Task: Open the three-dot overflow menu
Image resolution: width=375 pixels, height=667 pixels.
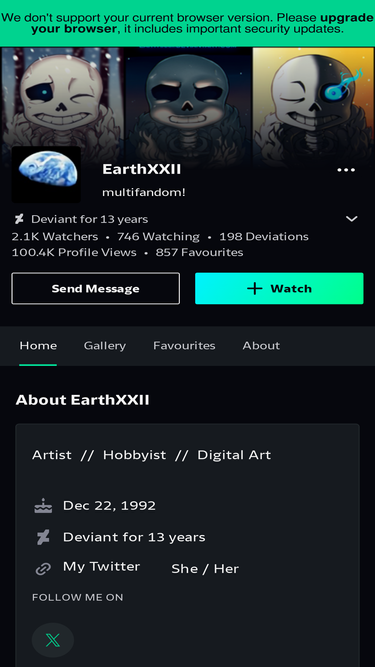Action: pyautogui.click(x=346, y=170)
